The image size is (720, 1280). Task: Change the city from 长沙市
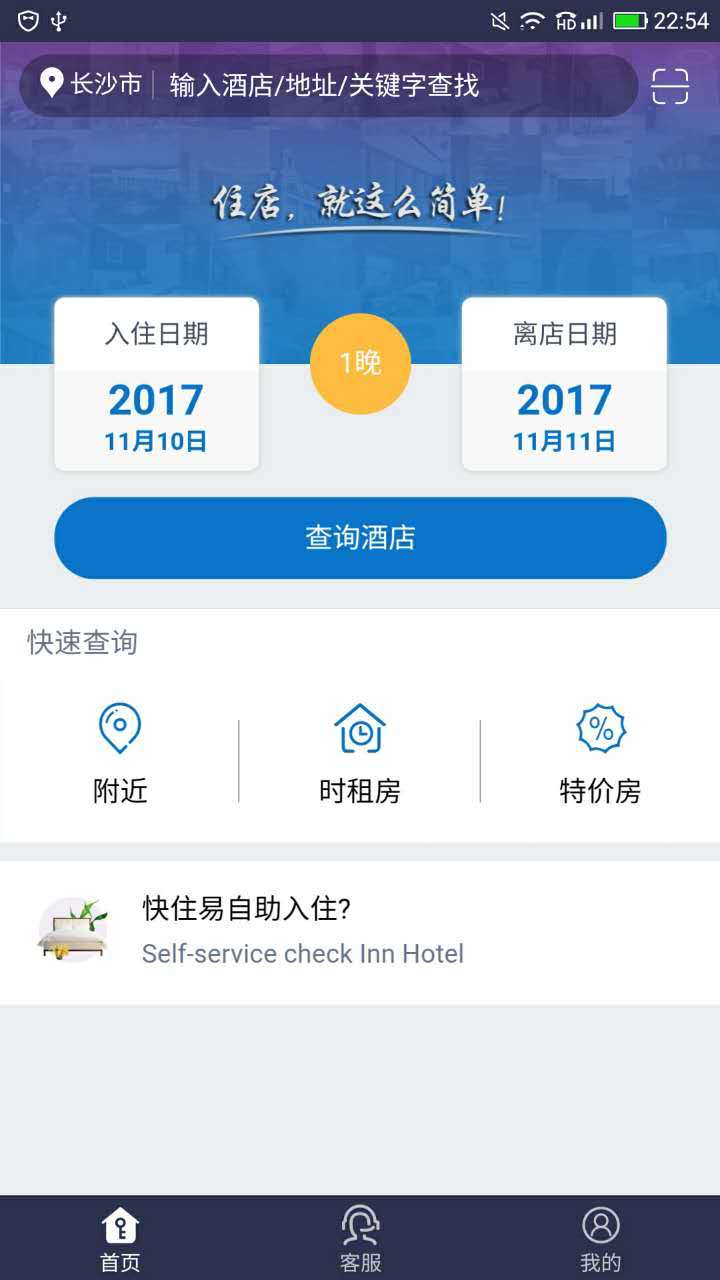coord(91,85)
